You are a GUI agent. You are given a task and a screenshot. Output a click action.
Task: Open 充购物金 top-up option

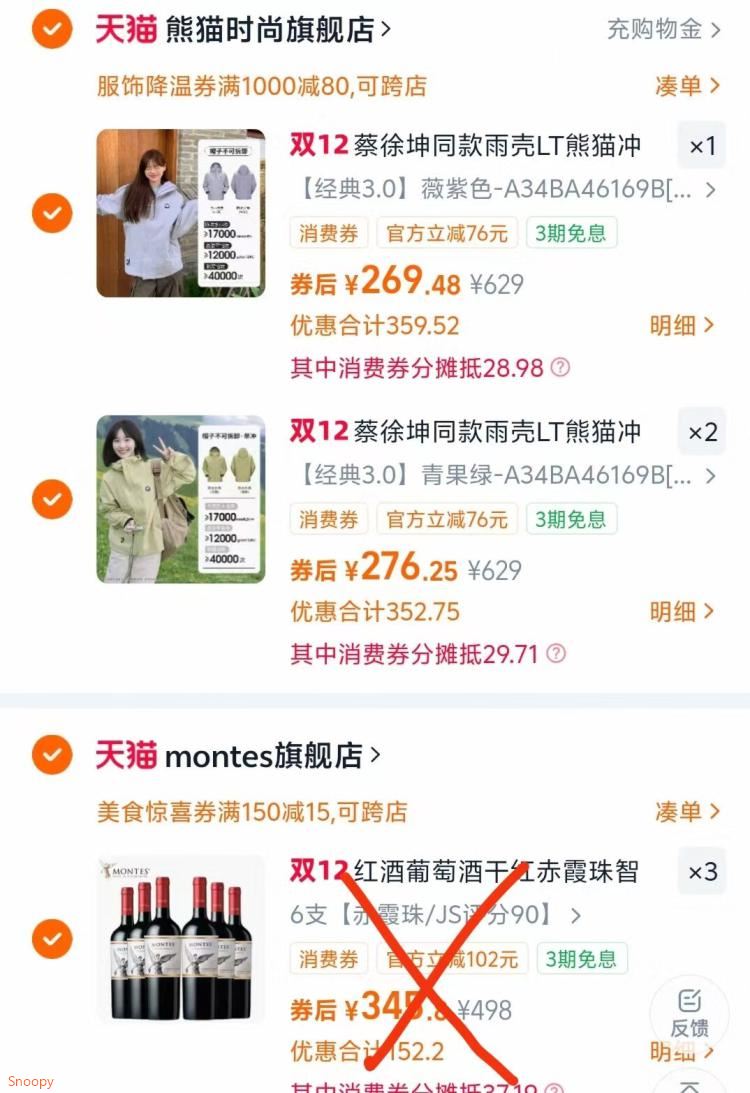[663, 30]
